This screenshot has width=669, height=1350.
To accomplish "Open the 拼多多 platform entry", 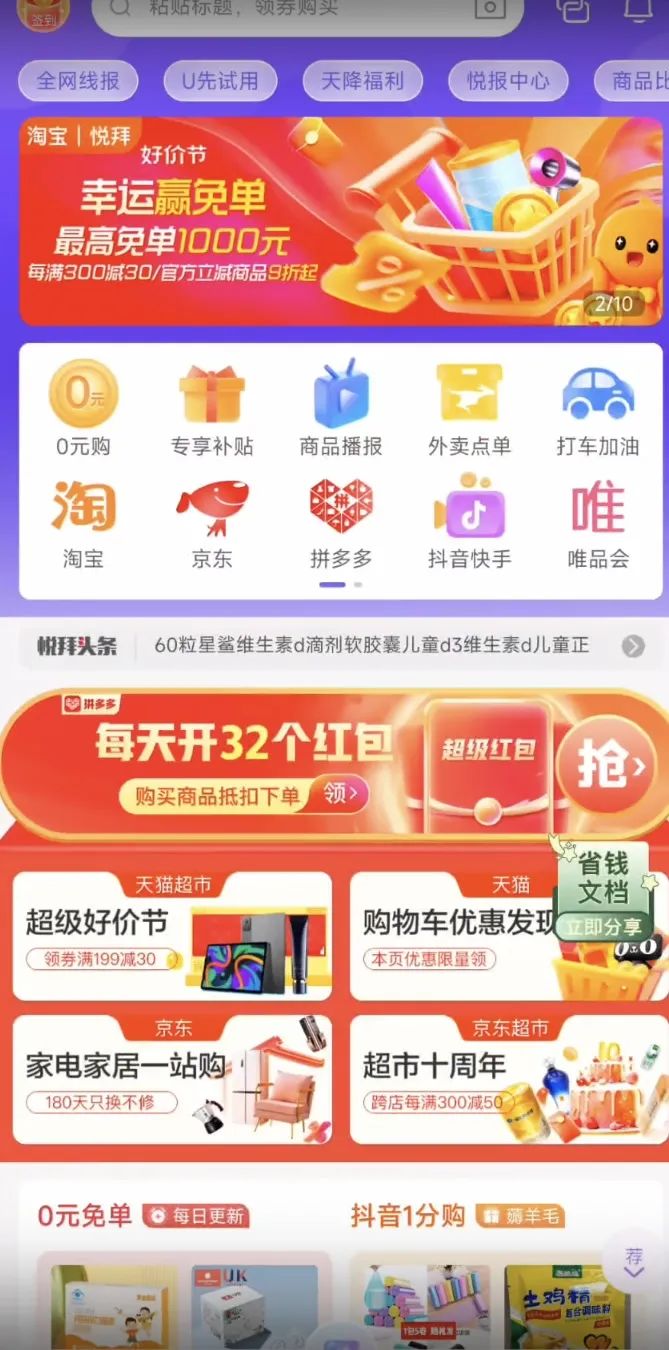I will (341, 524).
